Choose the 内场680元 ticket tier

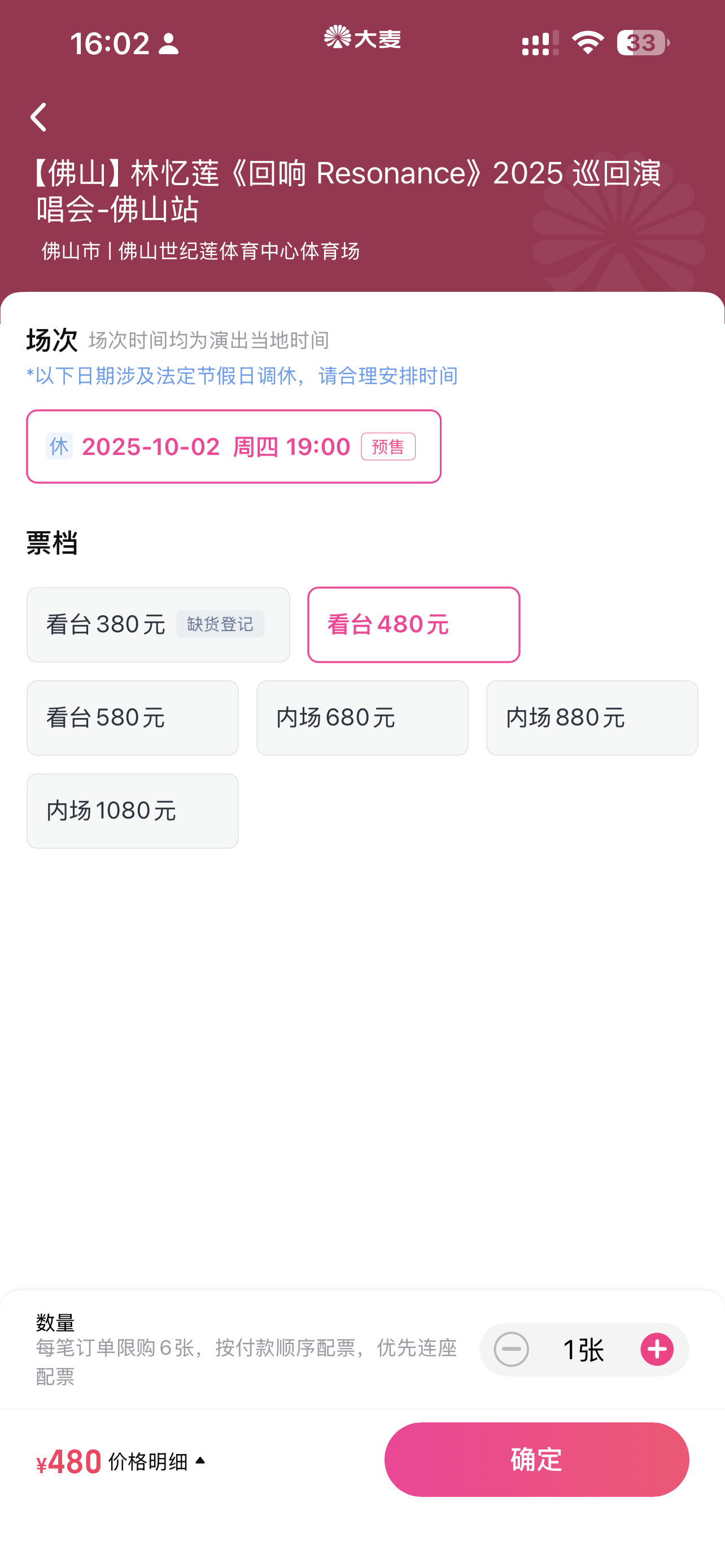coord(362,717)
